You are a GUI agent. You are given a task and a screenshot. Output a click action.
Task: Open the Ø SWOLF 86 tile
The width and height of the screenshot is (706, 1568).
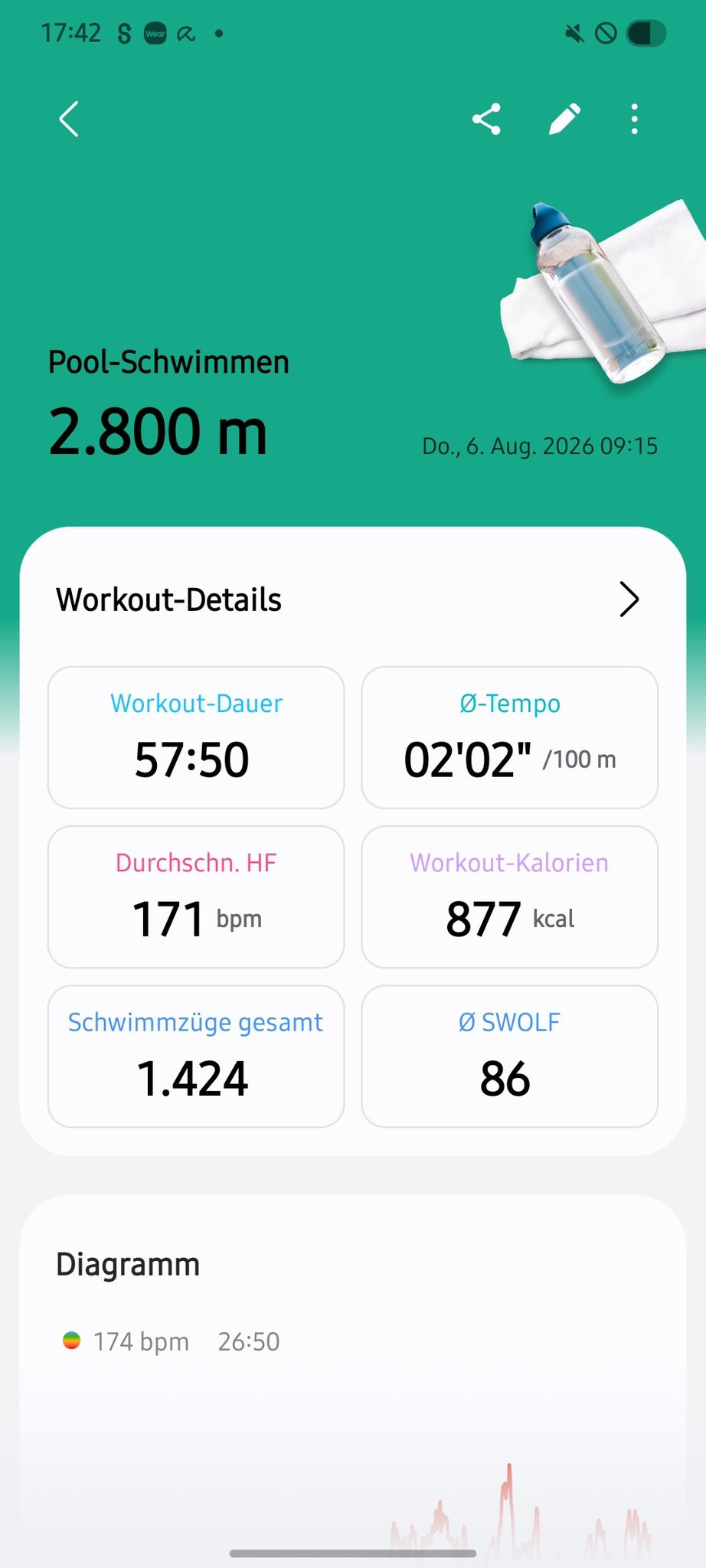pos(509,1056)
